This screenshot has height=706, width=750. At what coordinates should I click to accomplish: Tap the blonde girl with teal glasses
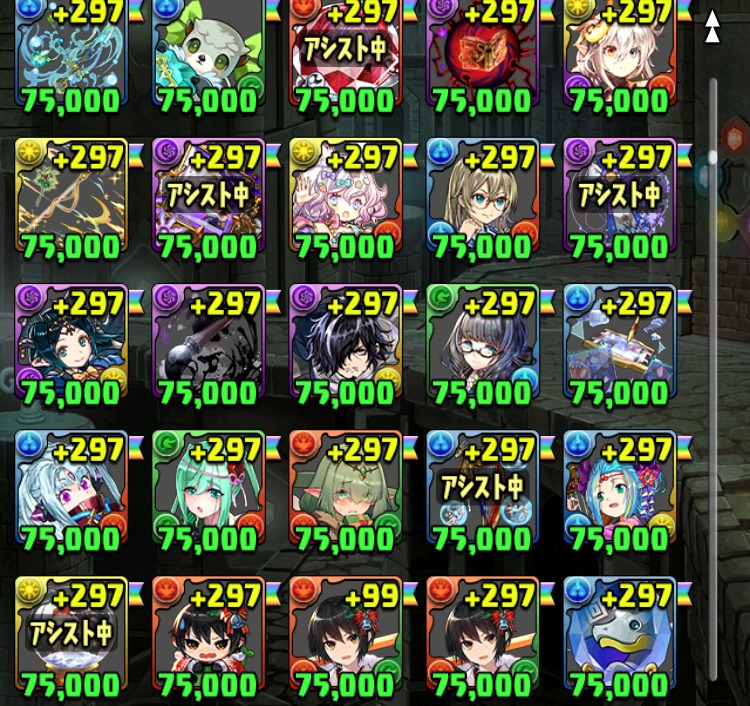[x=482, y=199]
